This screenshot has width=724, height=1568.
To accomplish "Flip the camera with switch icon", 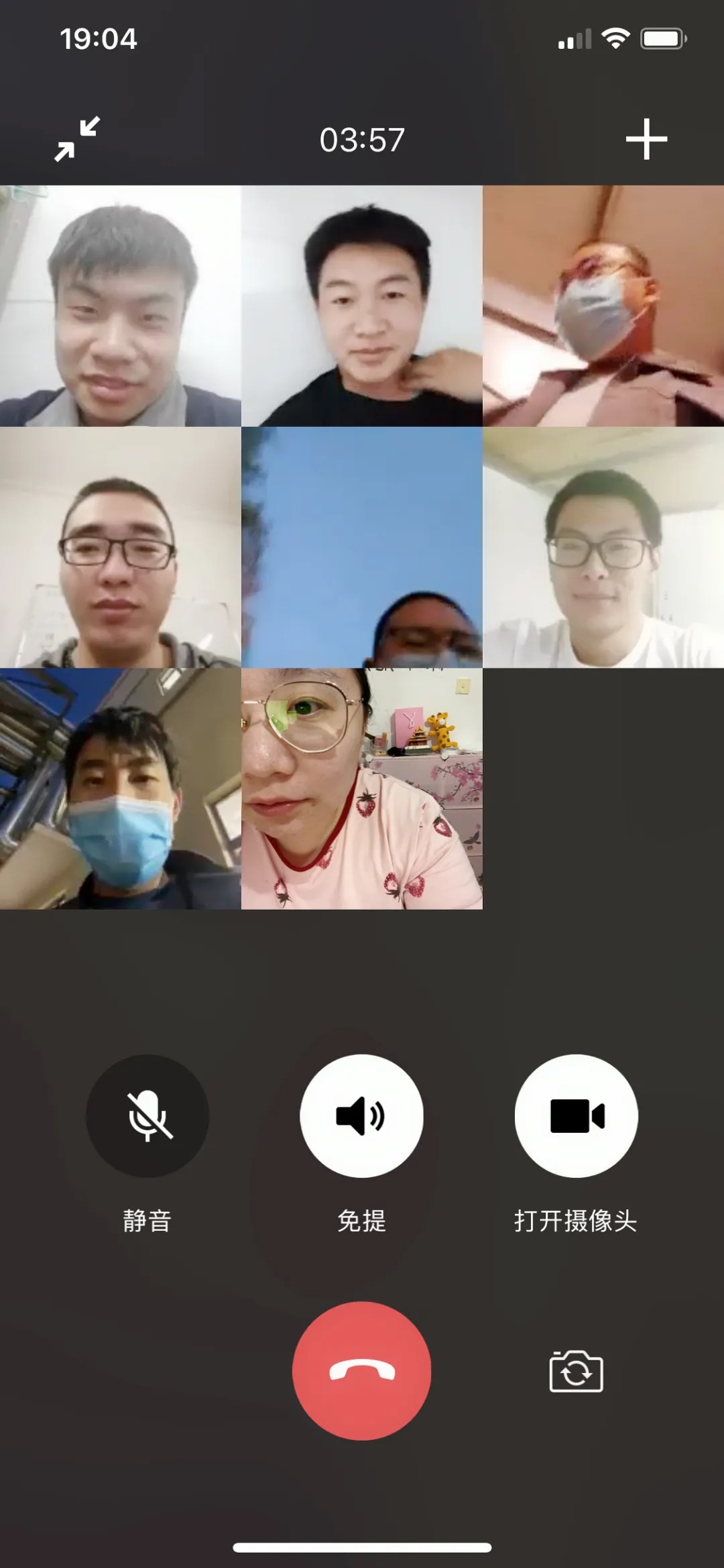I will point(576,1372).
